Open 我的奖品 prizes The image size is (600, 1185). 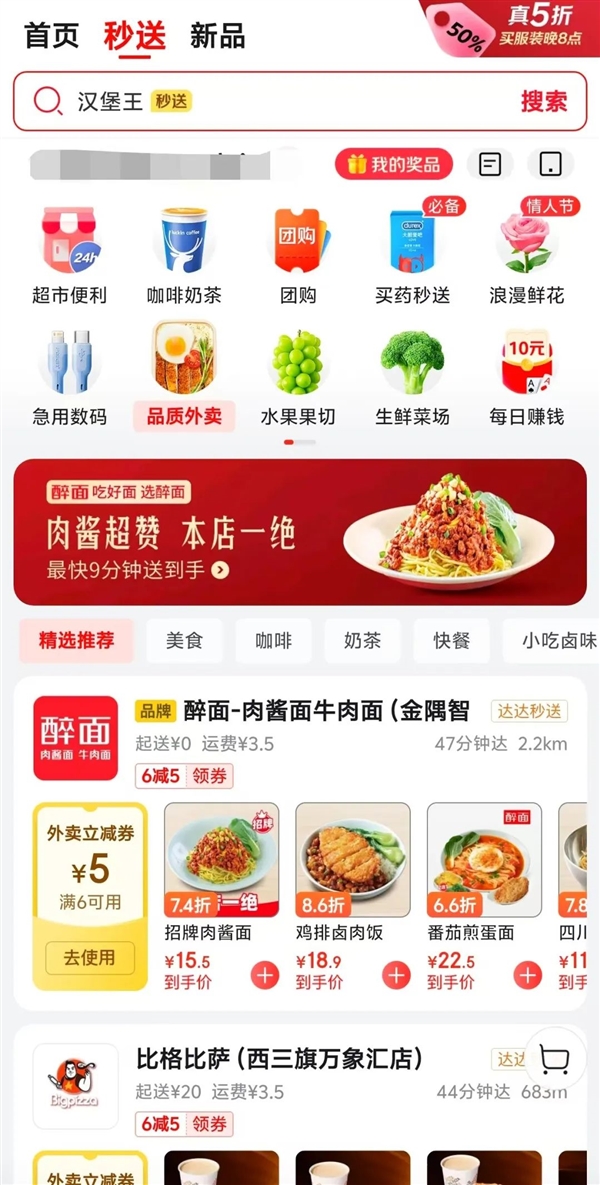point(394,164)
